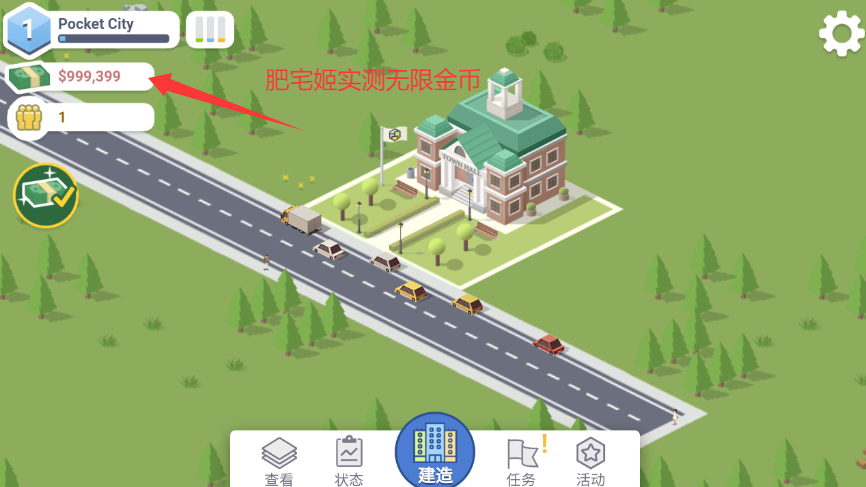Tap the land purchase badge icon

pos(46,195)
